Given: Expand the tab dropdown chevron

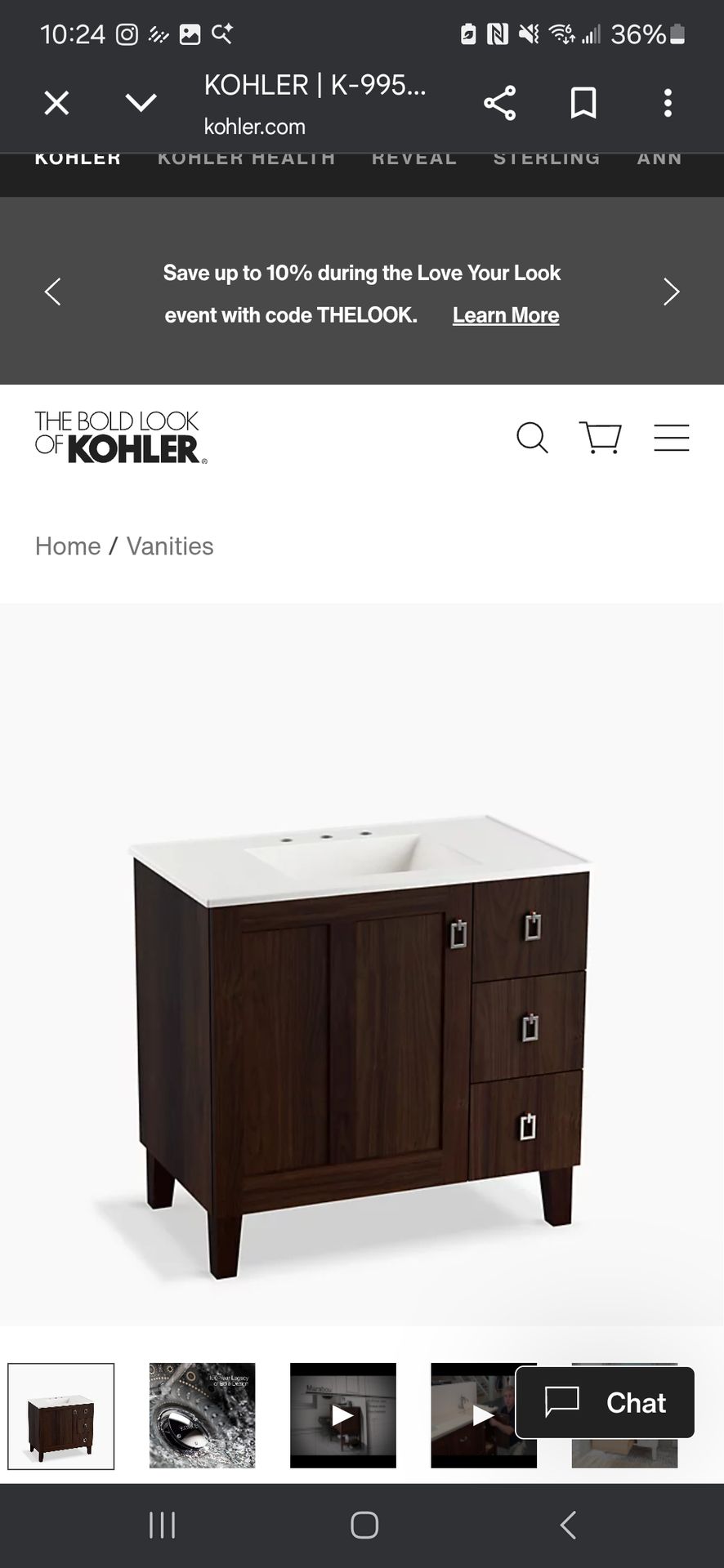Looking at the screenshot, I should coord(141,103).
